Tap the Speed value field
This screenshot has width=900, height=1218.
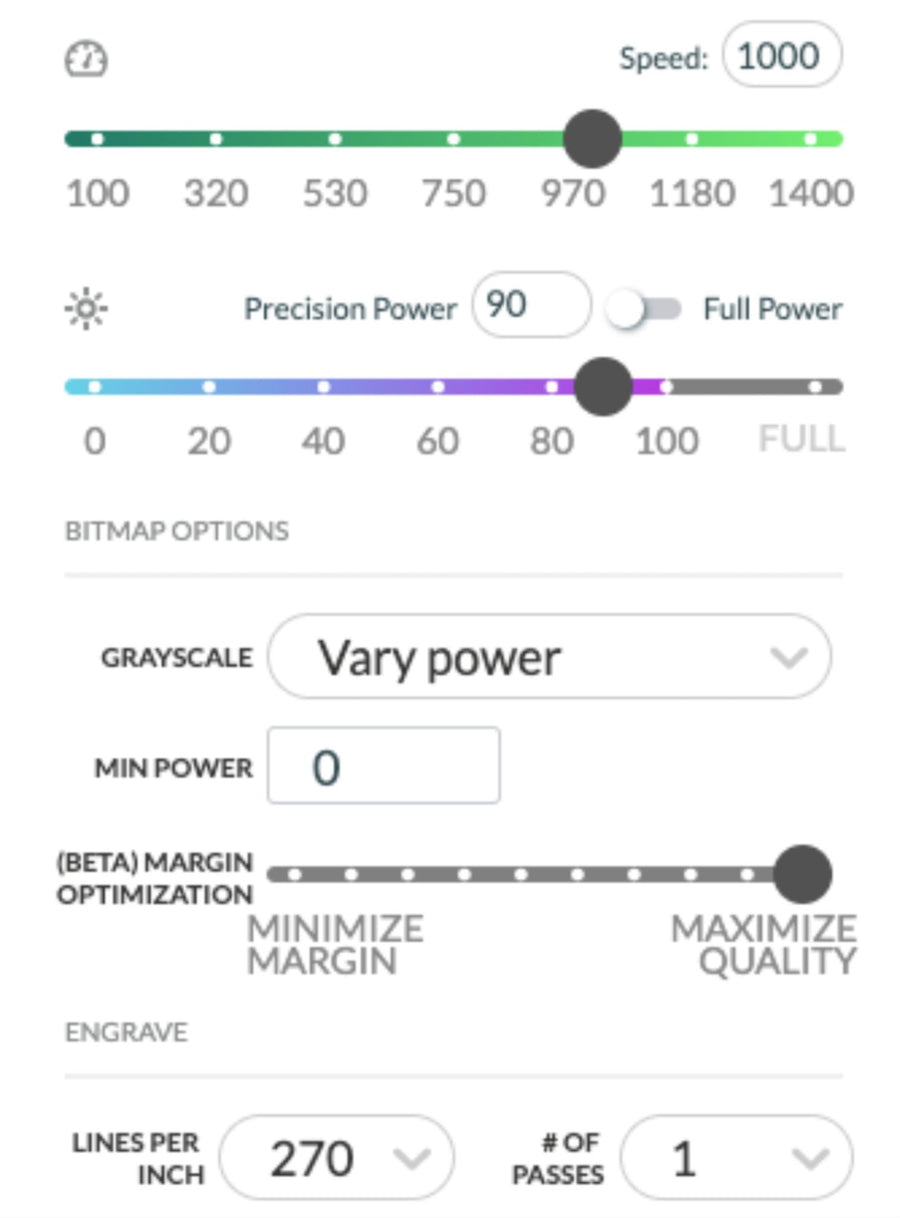781,56
